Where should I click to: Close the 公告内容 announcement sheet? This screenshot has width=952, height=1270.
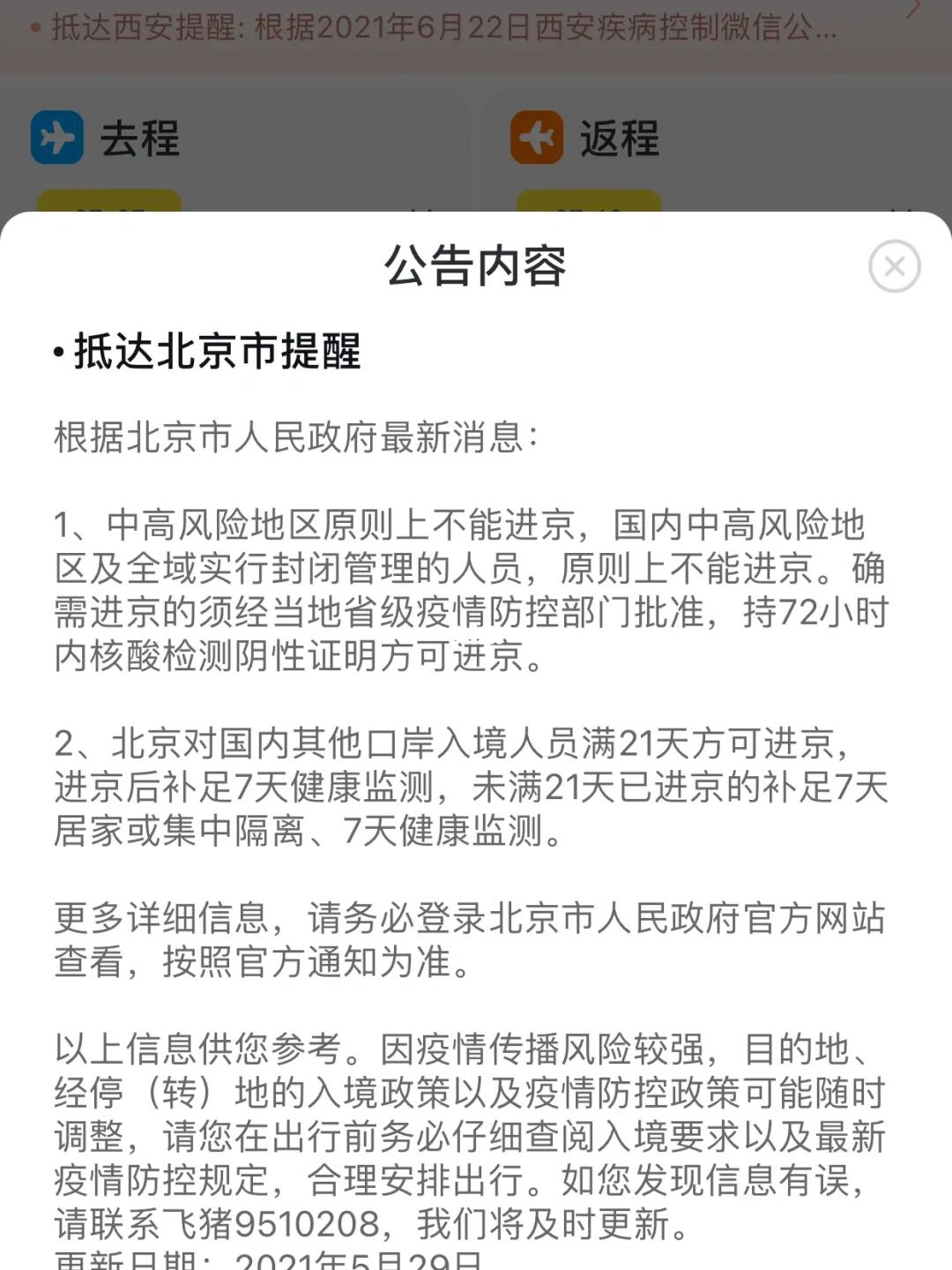pos(894,266)
